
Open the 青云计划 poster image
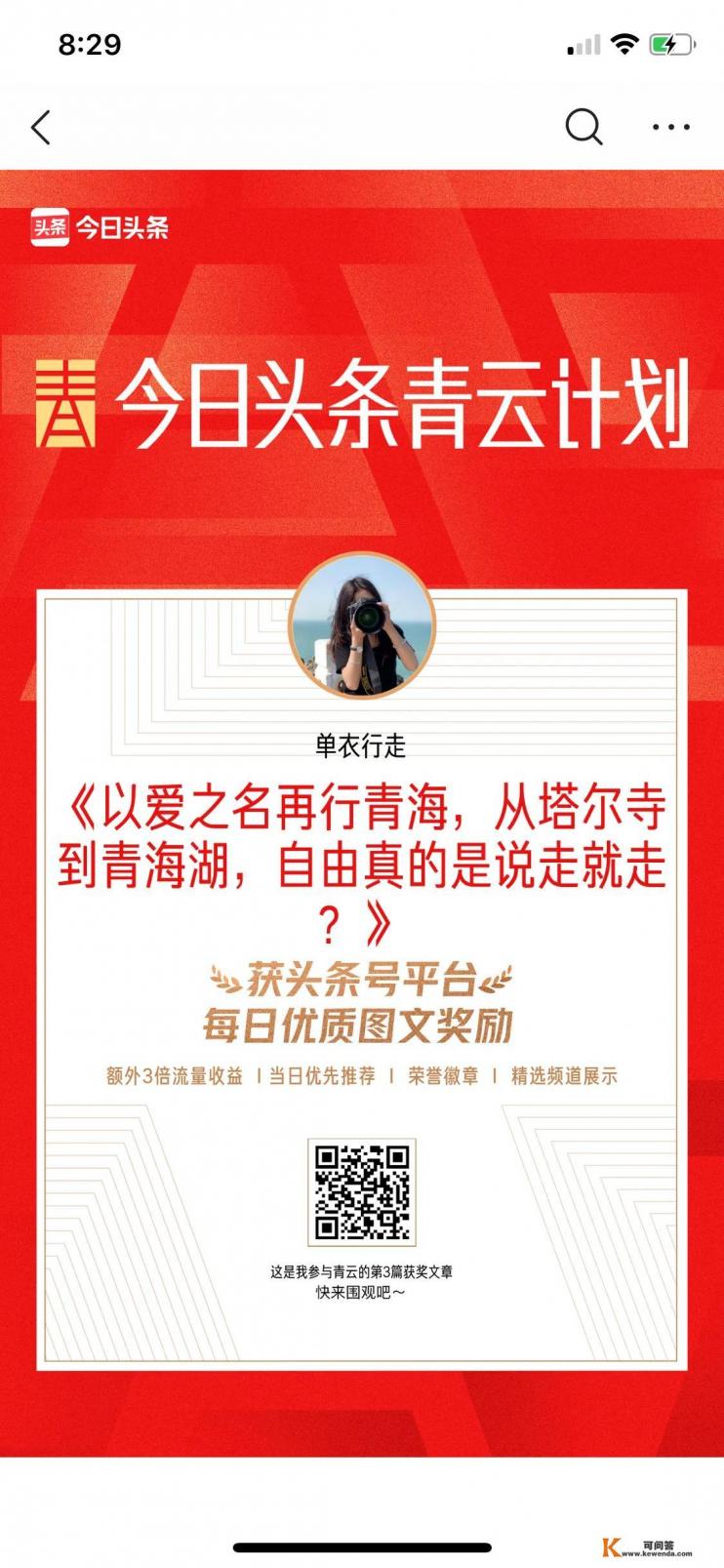(362, 812)
